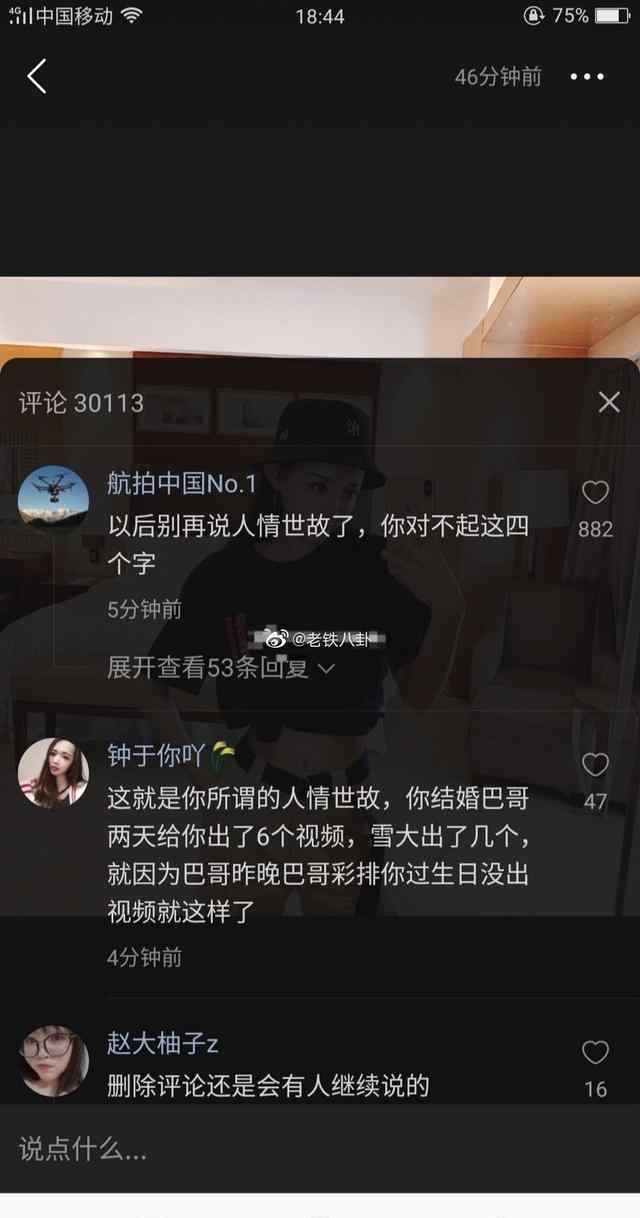This screenshot has width=640, height=1218.
Task: Open 航拍中国No.1's avatar
Action: [x=53, y=499]
